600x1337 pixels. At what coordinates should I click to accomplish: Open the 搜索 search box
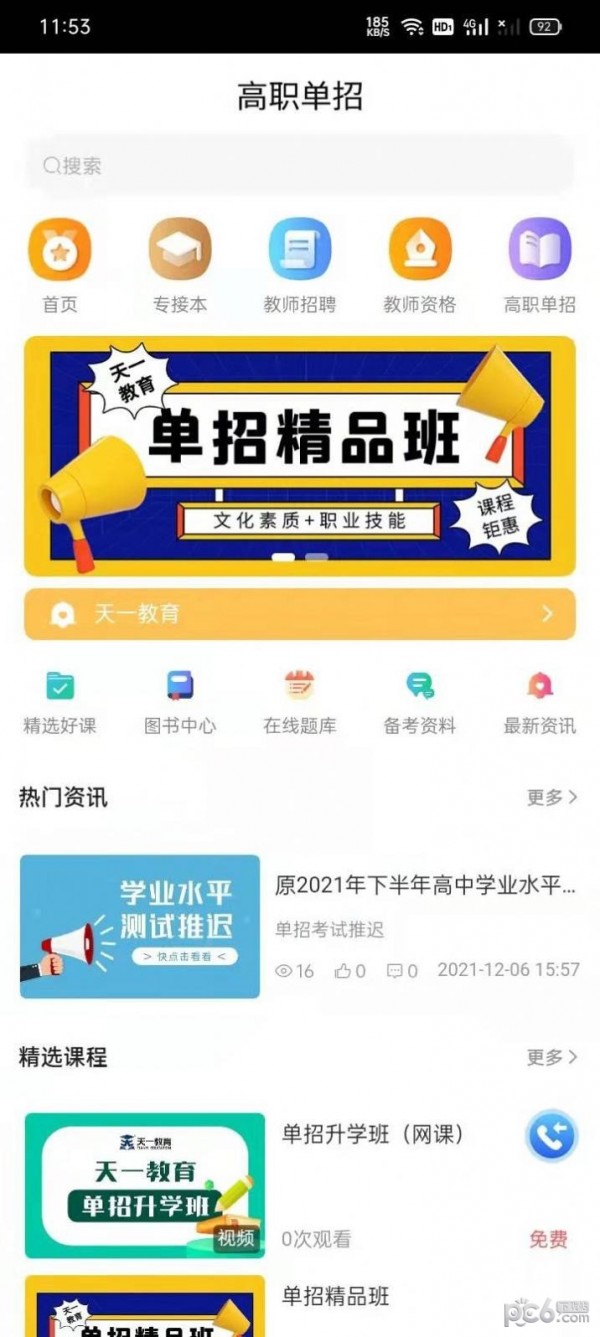[300, 166]
